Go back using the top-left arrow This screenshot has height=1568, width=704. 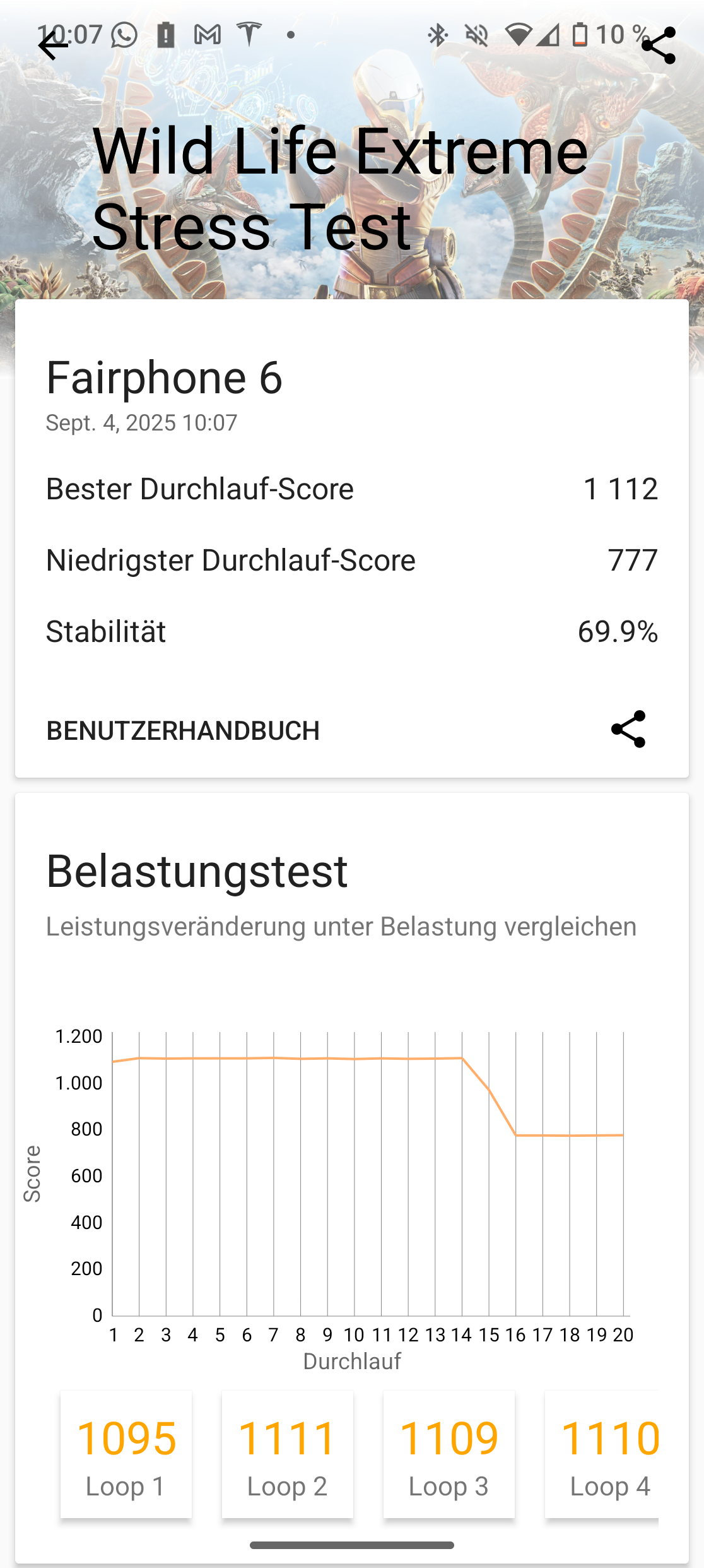pyautogui.click(x=53, y=45)
